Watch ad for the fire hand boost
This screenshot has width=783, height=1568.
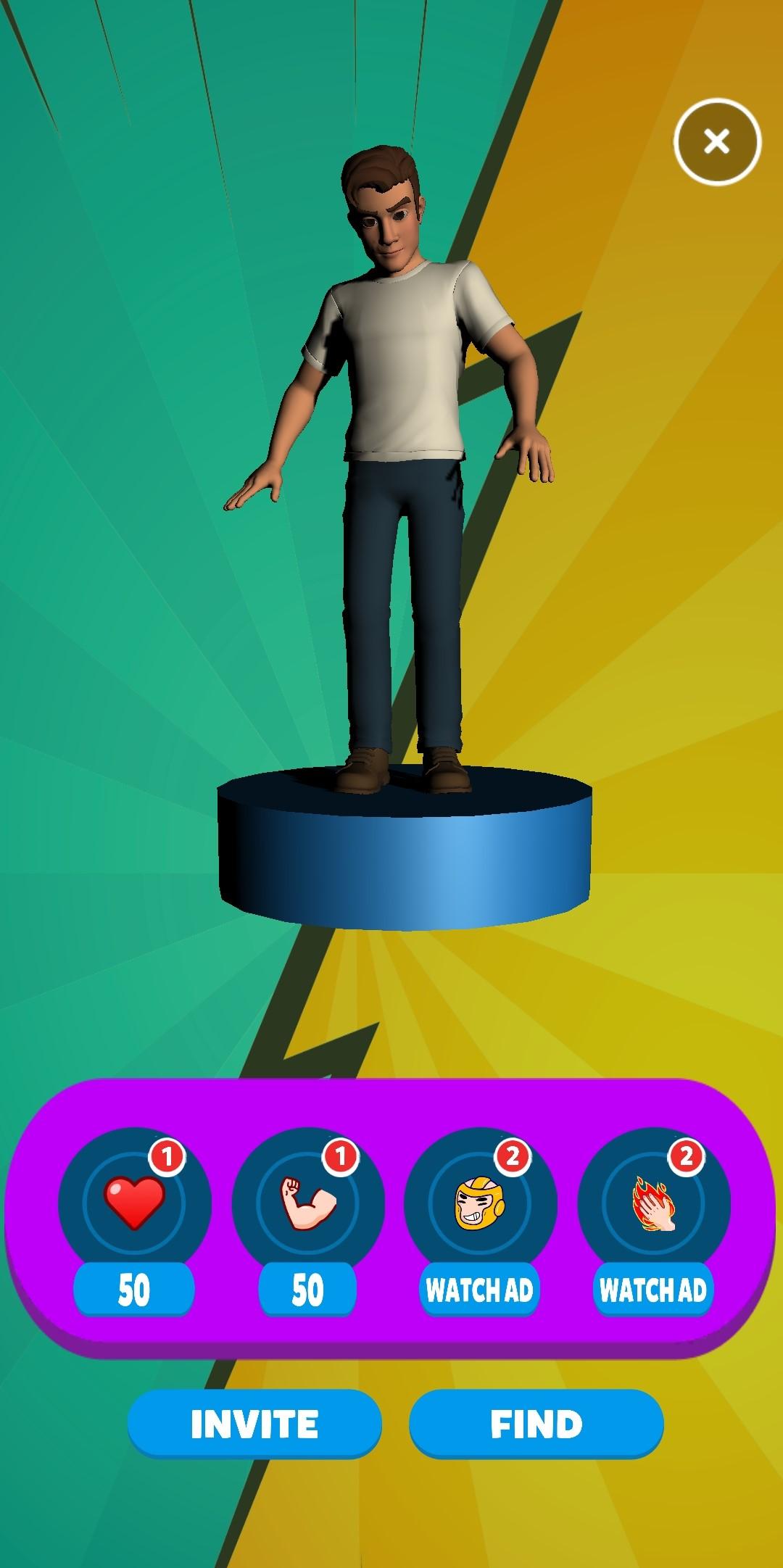point(652,1290)
